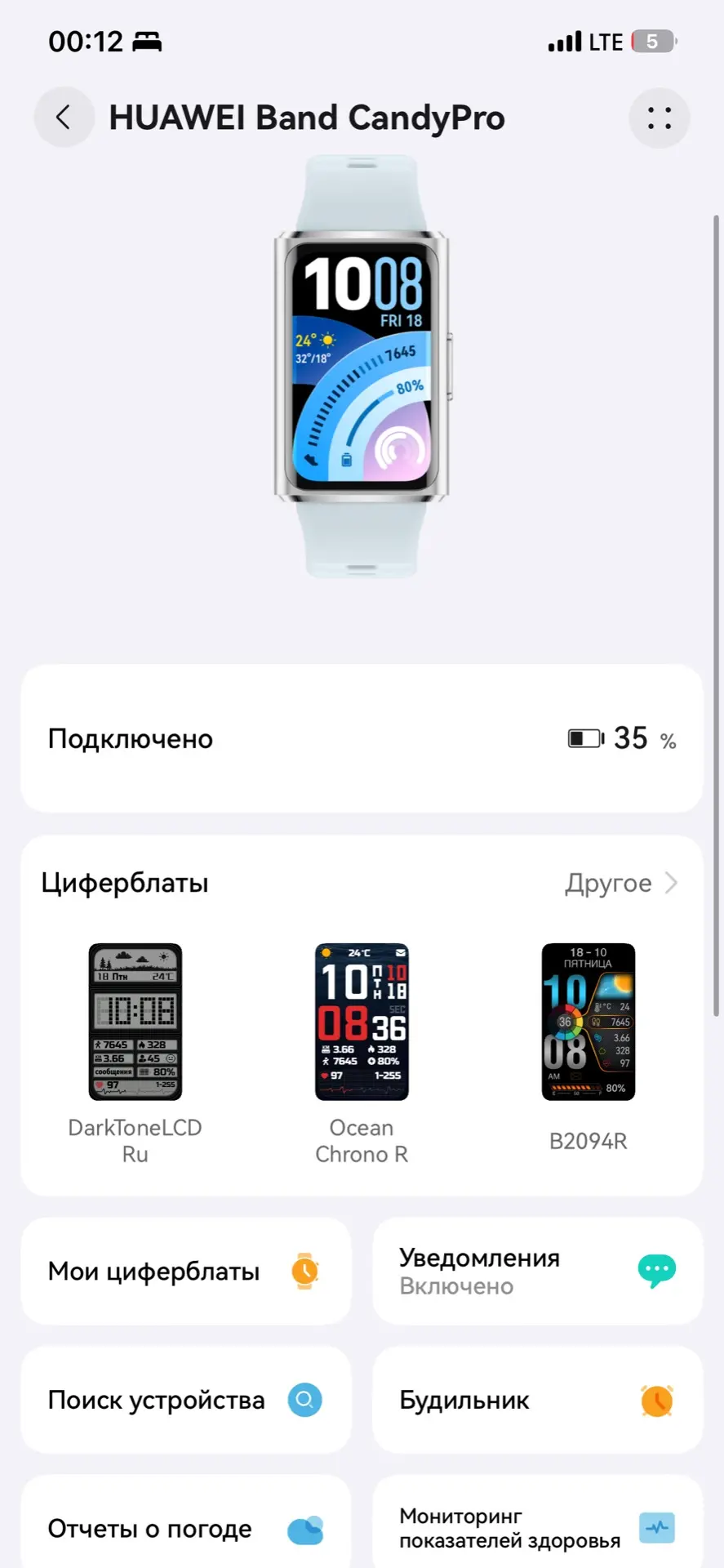Choose the Ocean Chrono R watch face

pos(362,1022)
